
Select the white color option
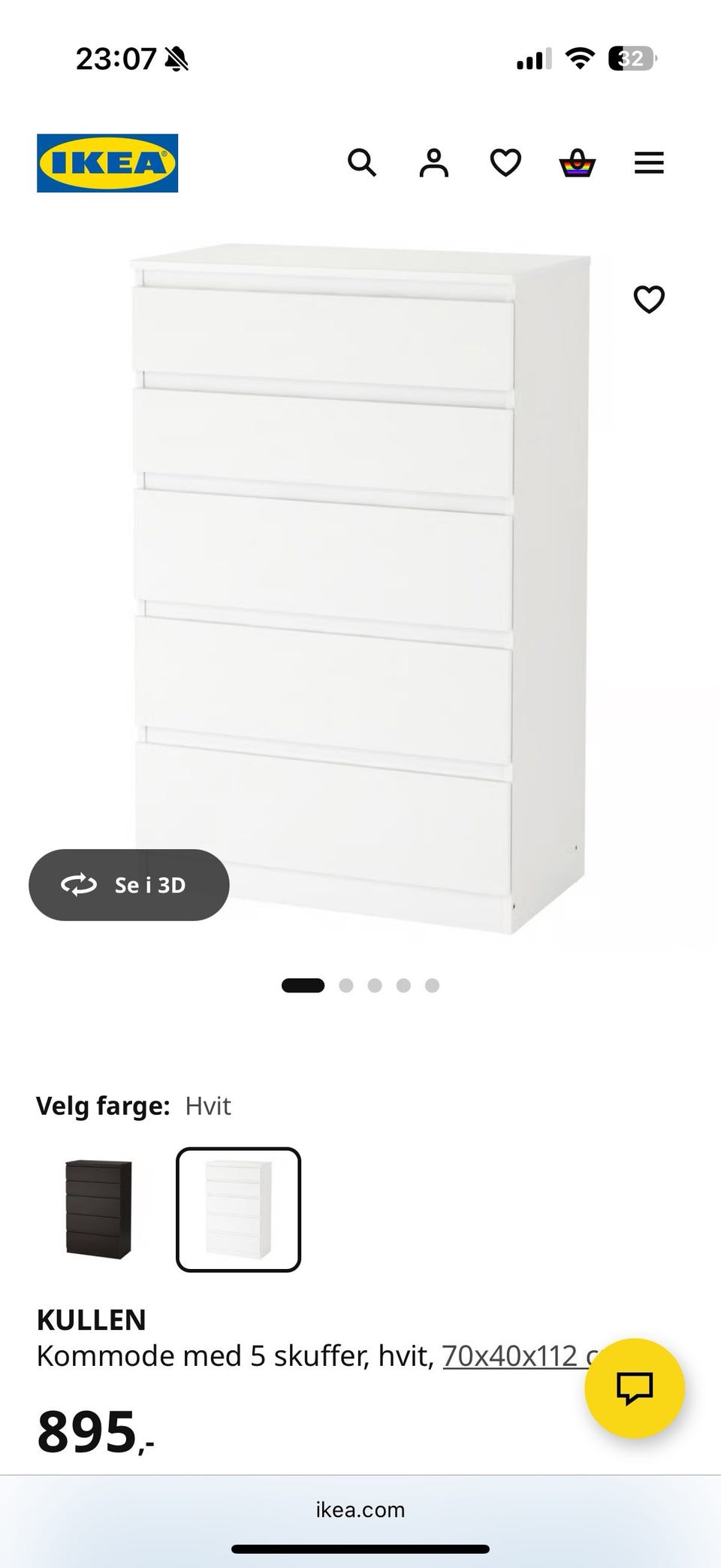coord(238,1210)
